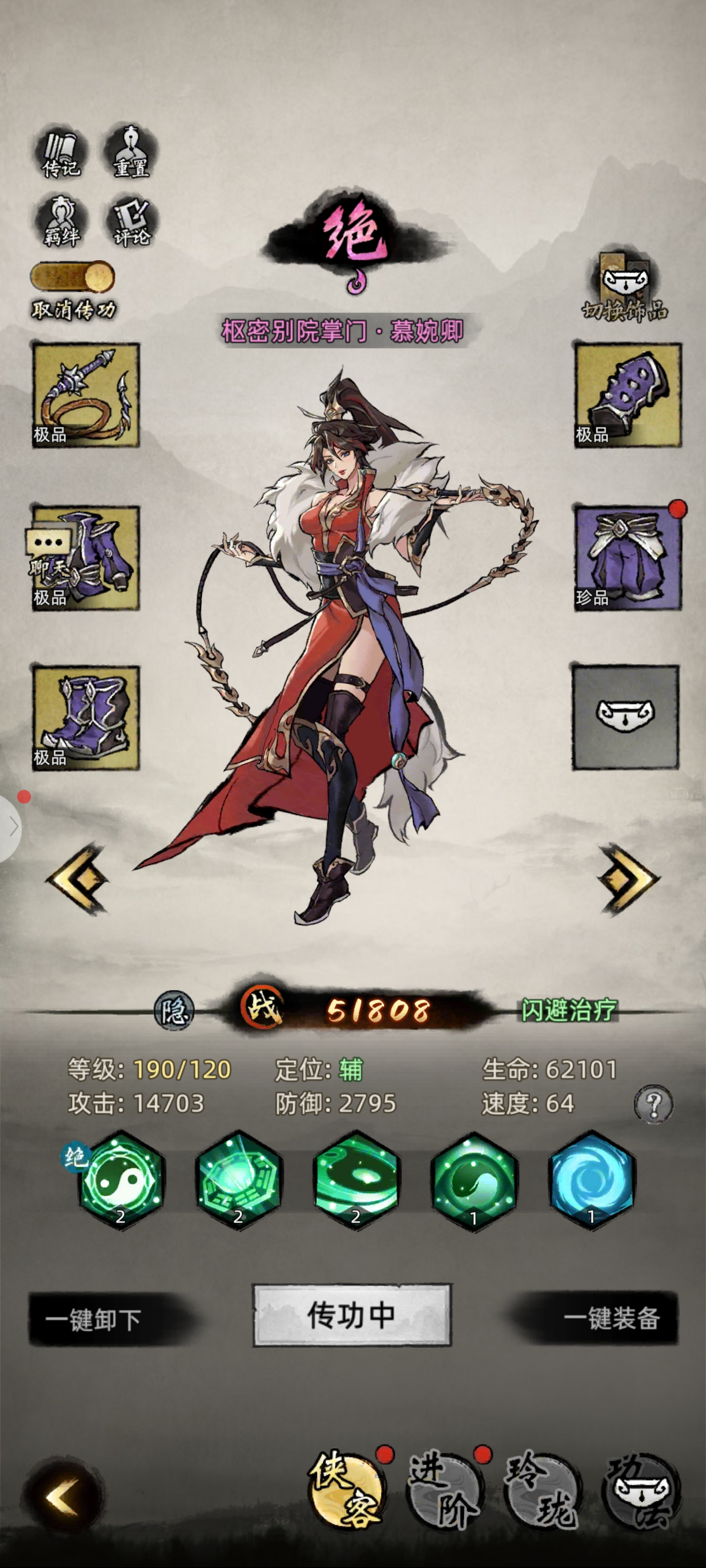Viewport: 706px width, 1568px height.
Task: Go to the previous hero arrow
Action: 78,878
